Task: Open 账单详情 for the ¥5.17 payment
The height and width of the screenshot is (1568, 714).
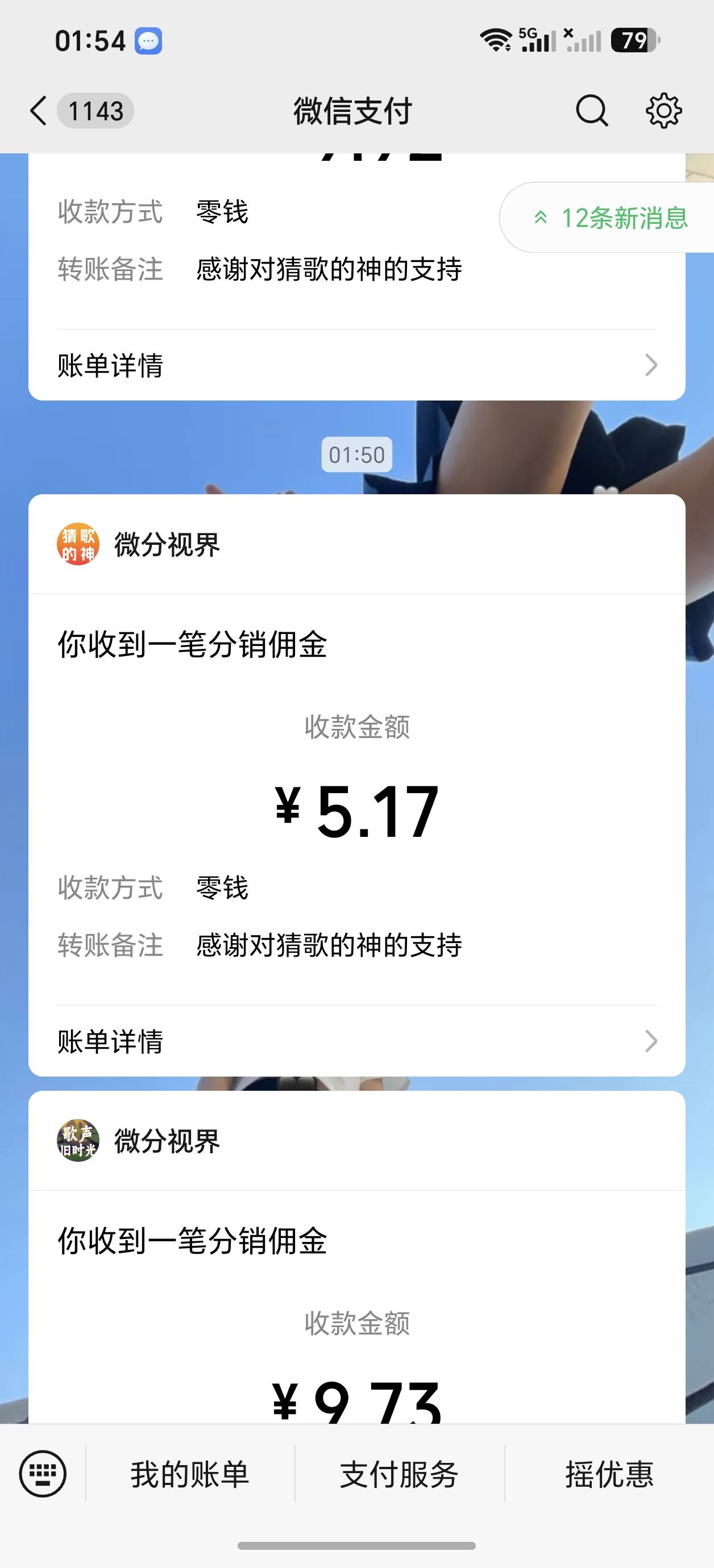Action: [357, 1041]
